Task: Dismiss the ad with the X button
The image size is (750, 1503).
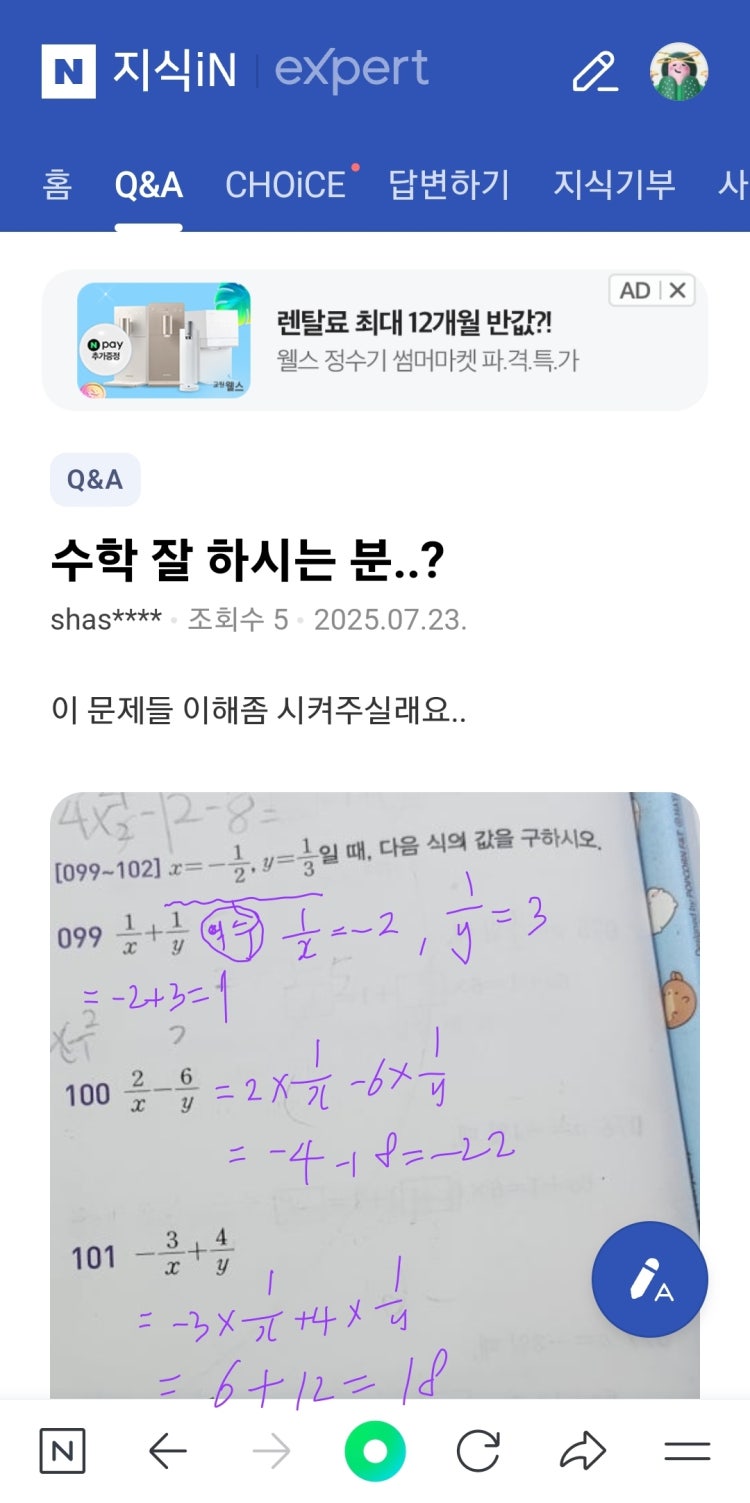Action: coord(677,291)
